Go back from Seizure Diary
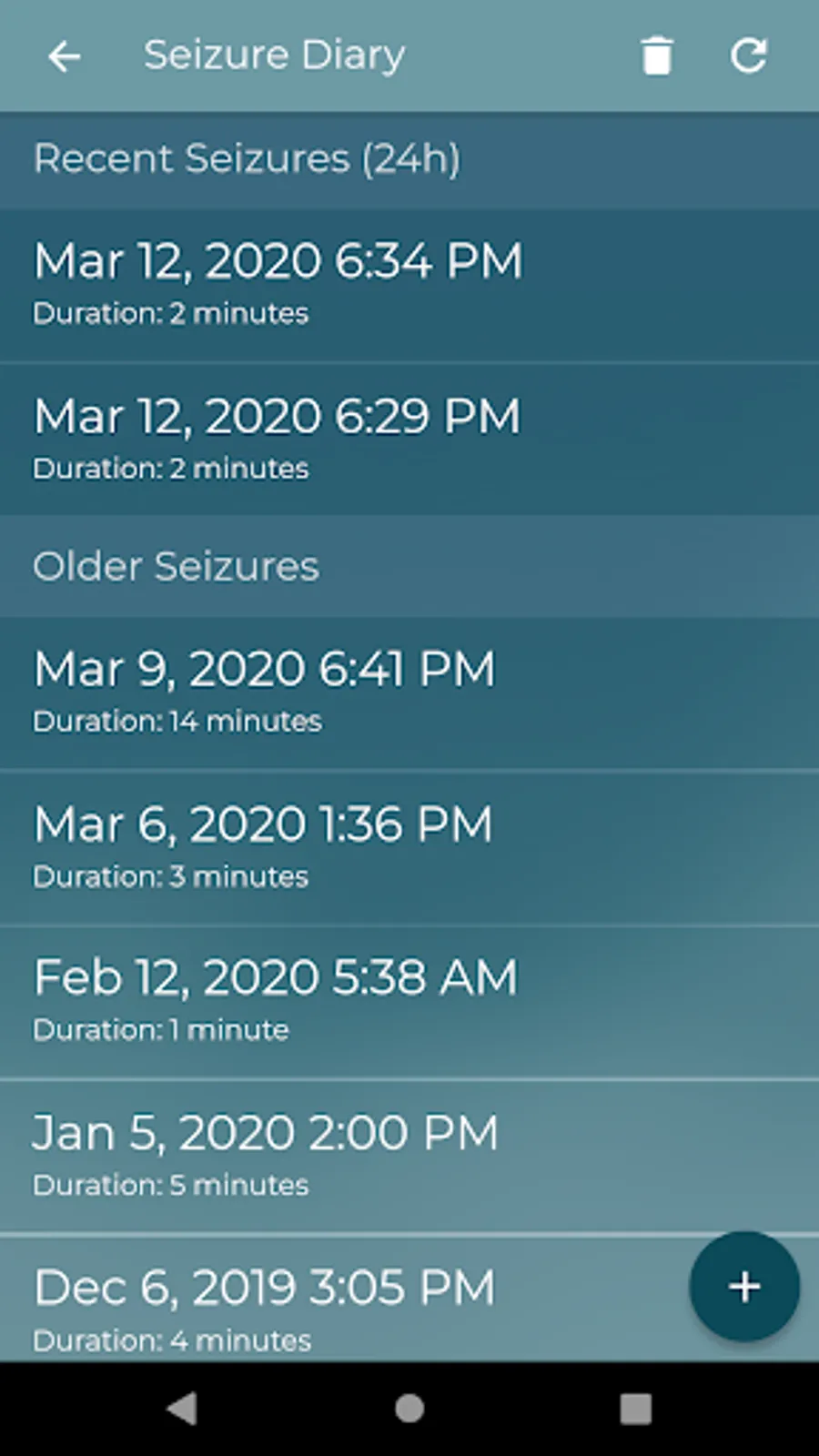 pyautogui.click(x=64, y=56)
